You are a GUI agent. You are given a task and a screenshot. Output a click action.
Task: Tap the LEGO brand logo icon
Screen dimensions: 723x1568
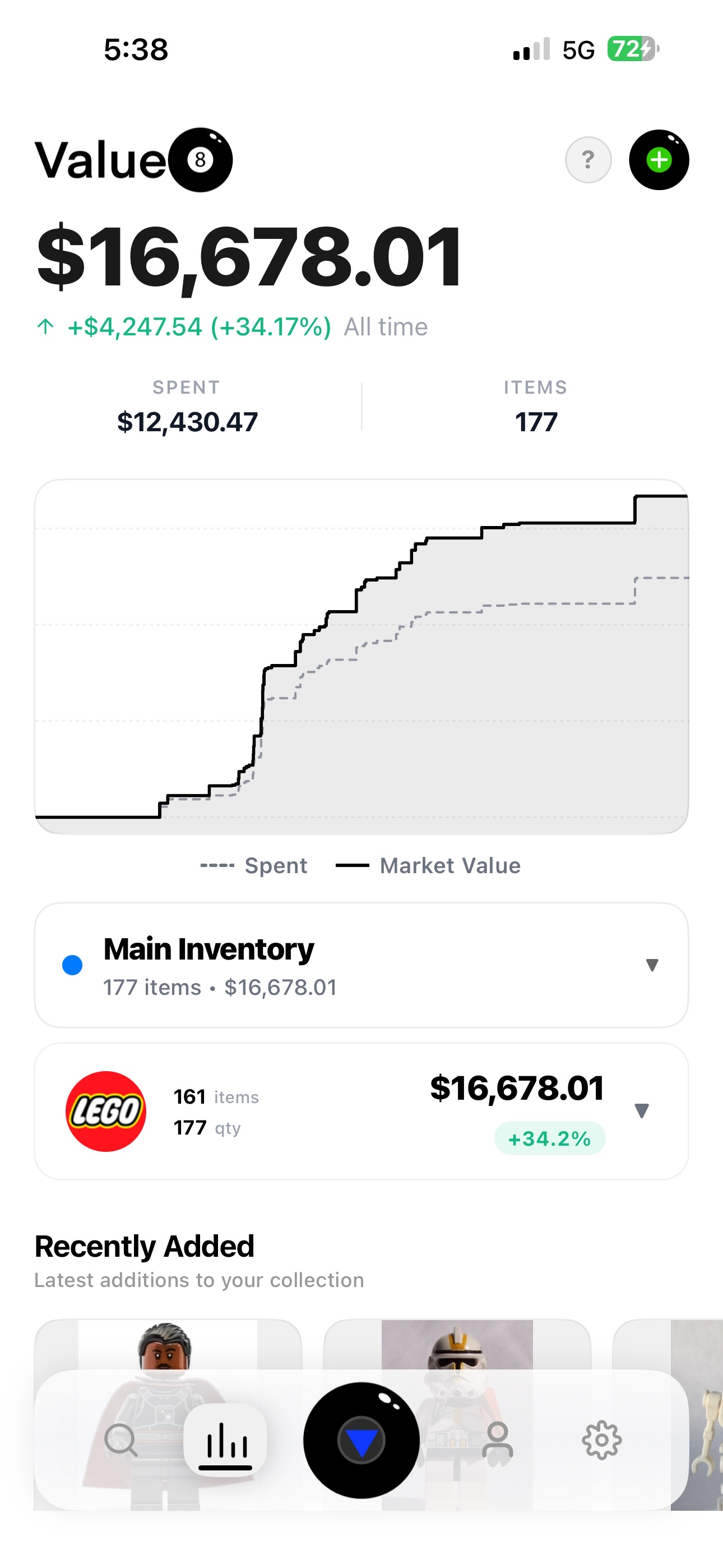coord(105,1111)
